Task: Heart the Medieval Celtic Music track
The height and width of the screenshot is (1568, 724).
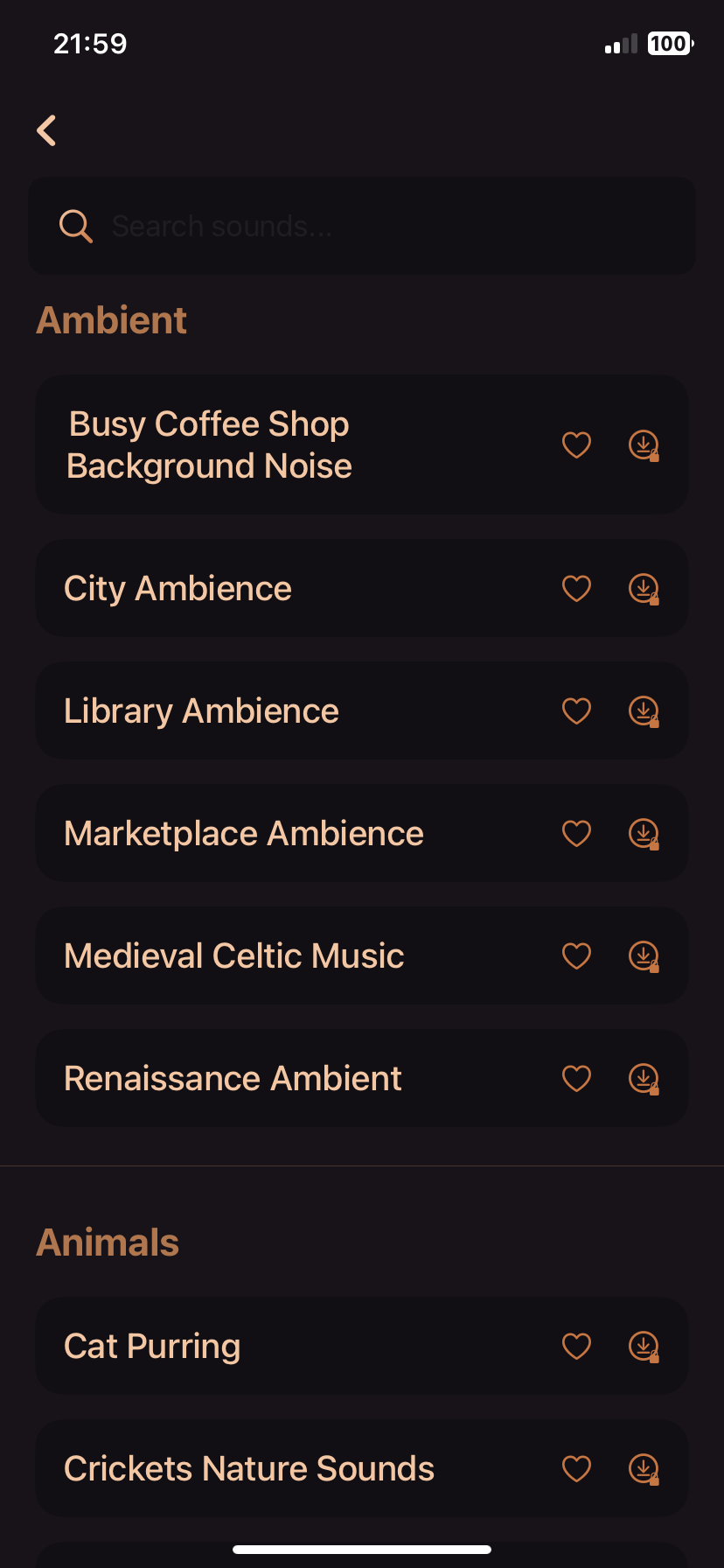Action: 576,955
